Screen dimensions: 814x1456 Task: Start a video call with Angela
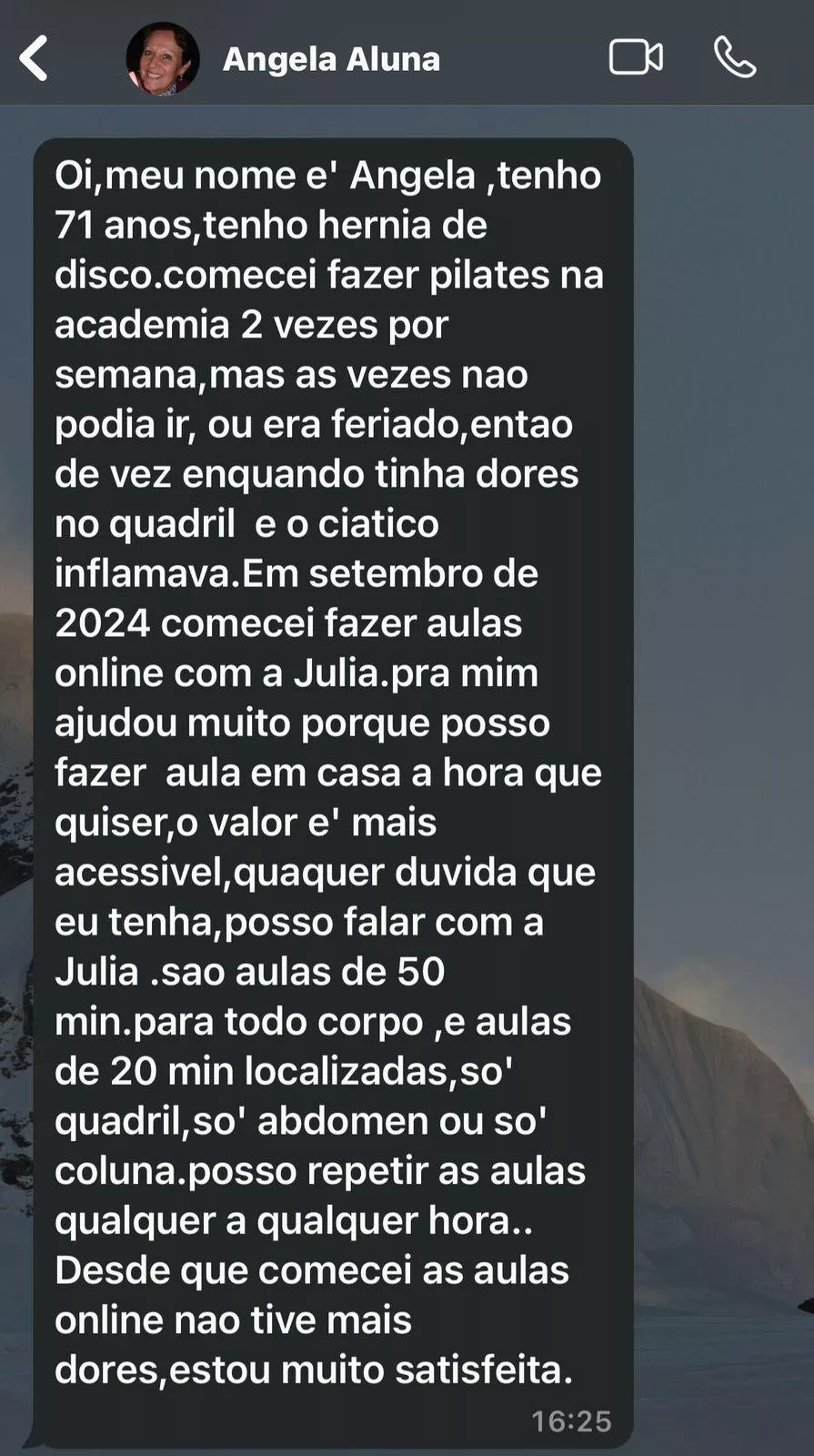[636, 58]
